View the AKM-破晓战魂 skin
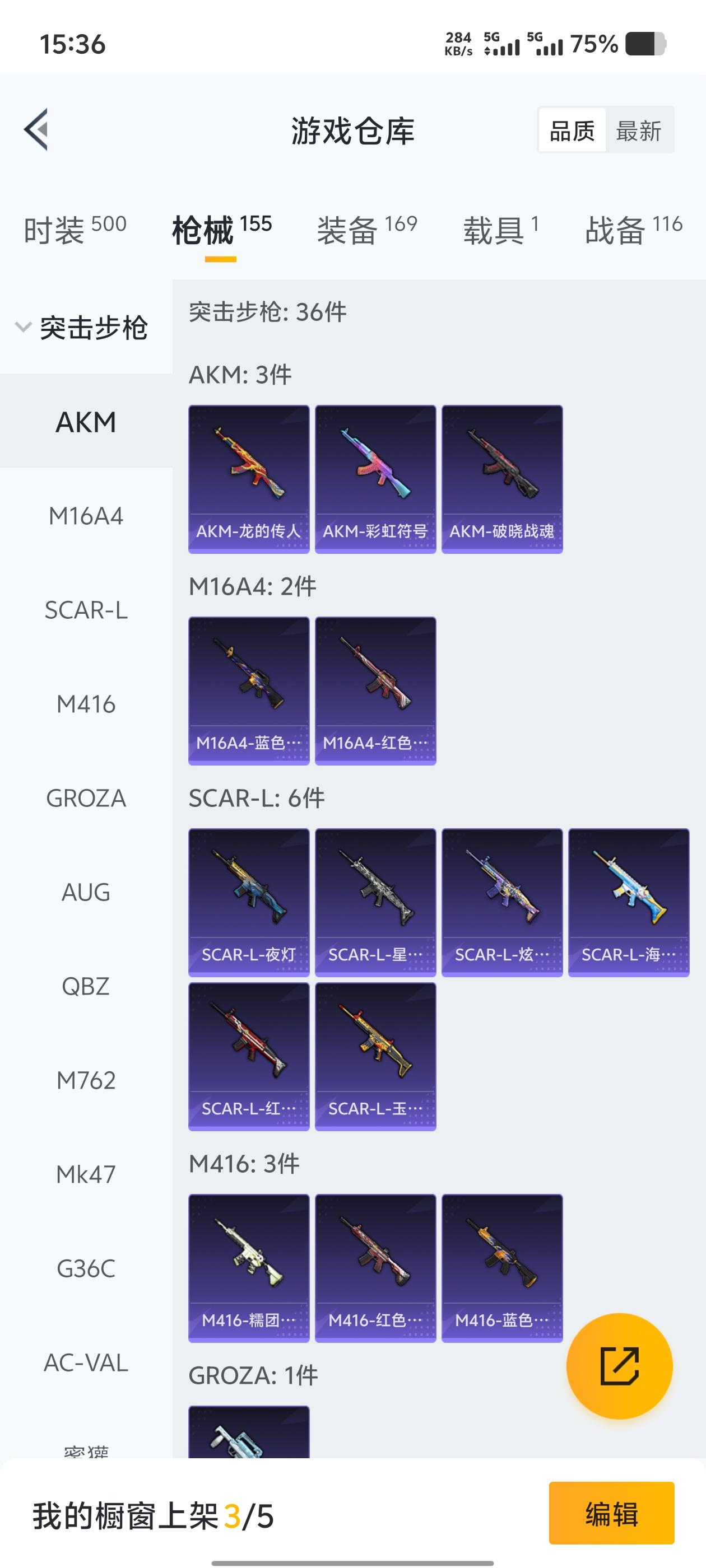 tap(502, 478)
